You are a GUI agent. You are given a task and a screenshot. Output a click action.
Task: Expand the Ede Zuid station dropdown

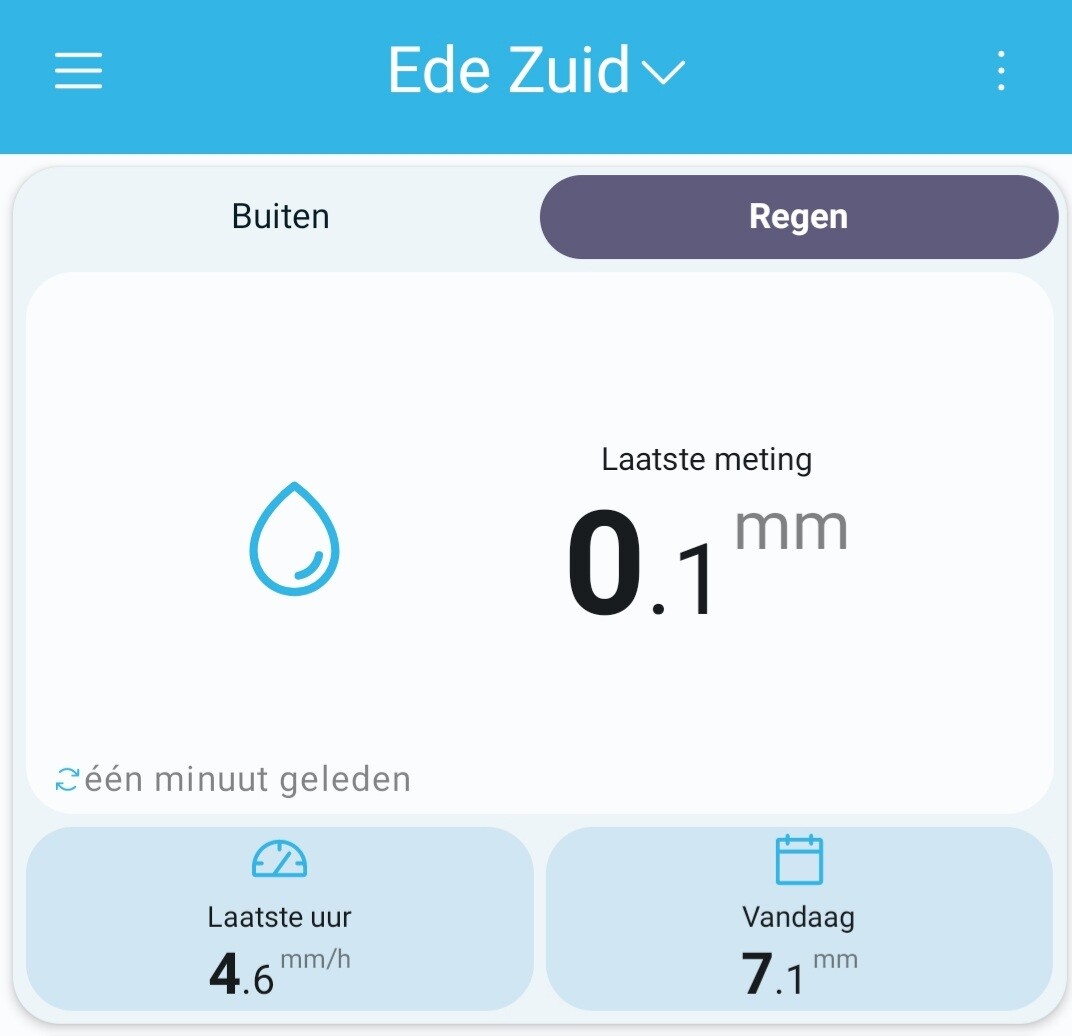click(536, 70)
